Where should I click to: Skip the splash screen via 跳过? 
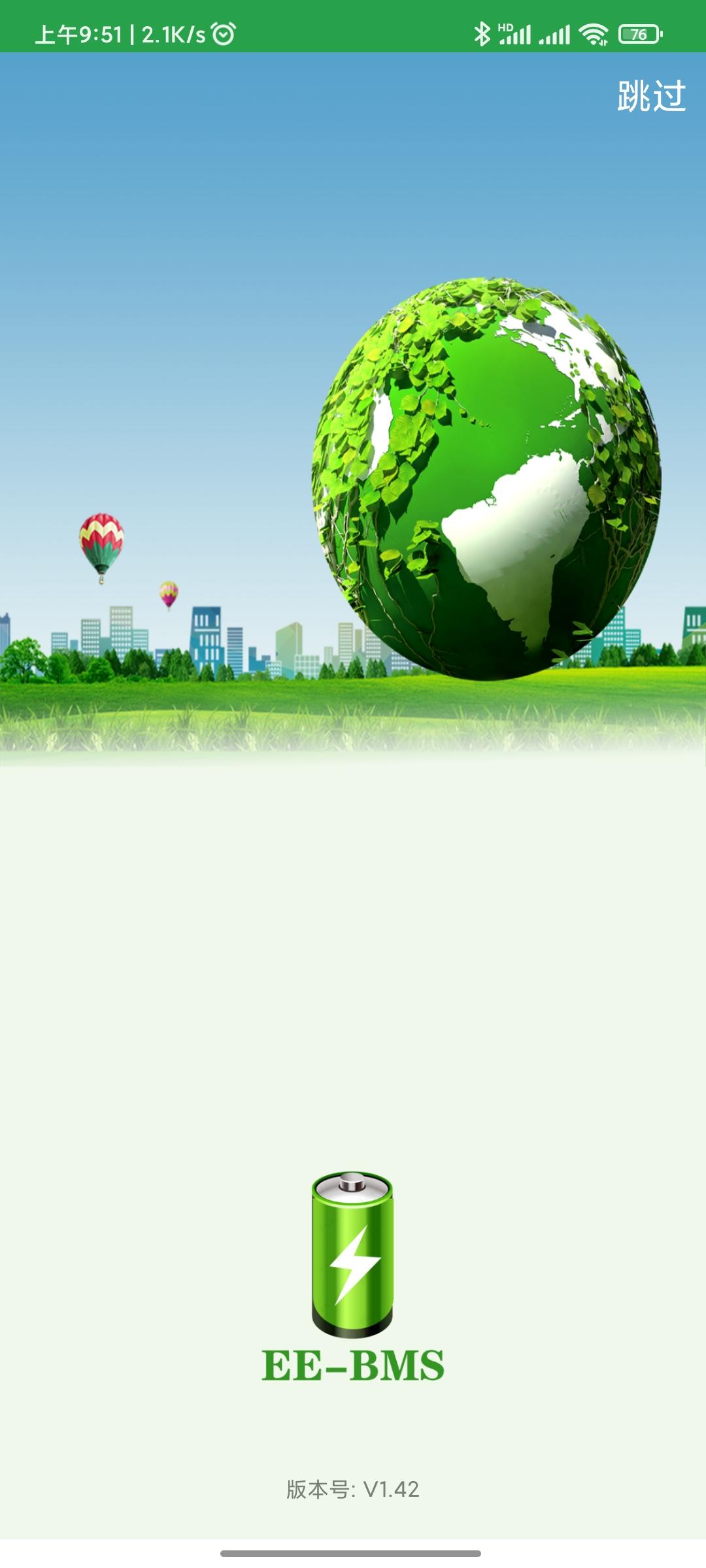pyautogui.click(x=652, y=96)
